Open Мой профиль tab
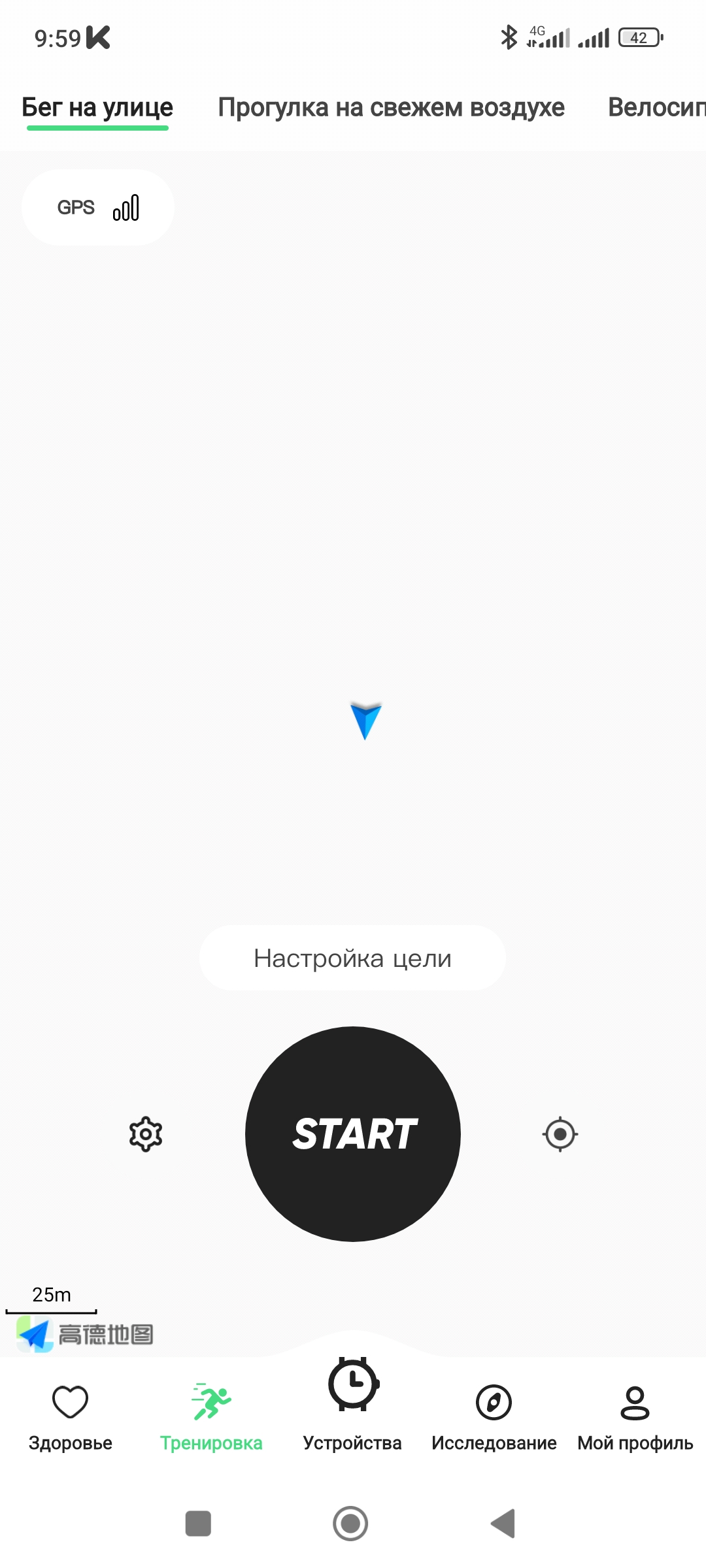This screenshot has width=706, height=1568. coord(635,1414)
